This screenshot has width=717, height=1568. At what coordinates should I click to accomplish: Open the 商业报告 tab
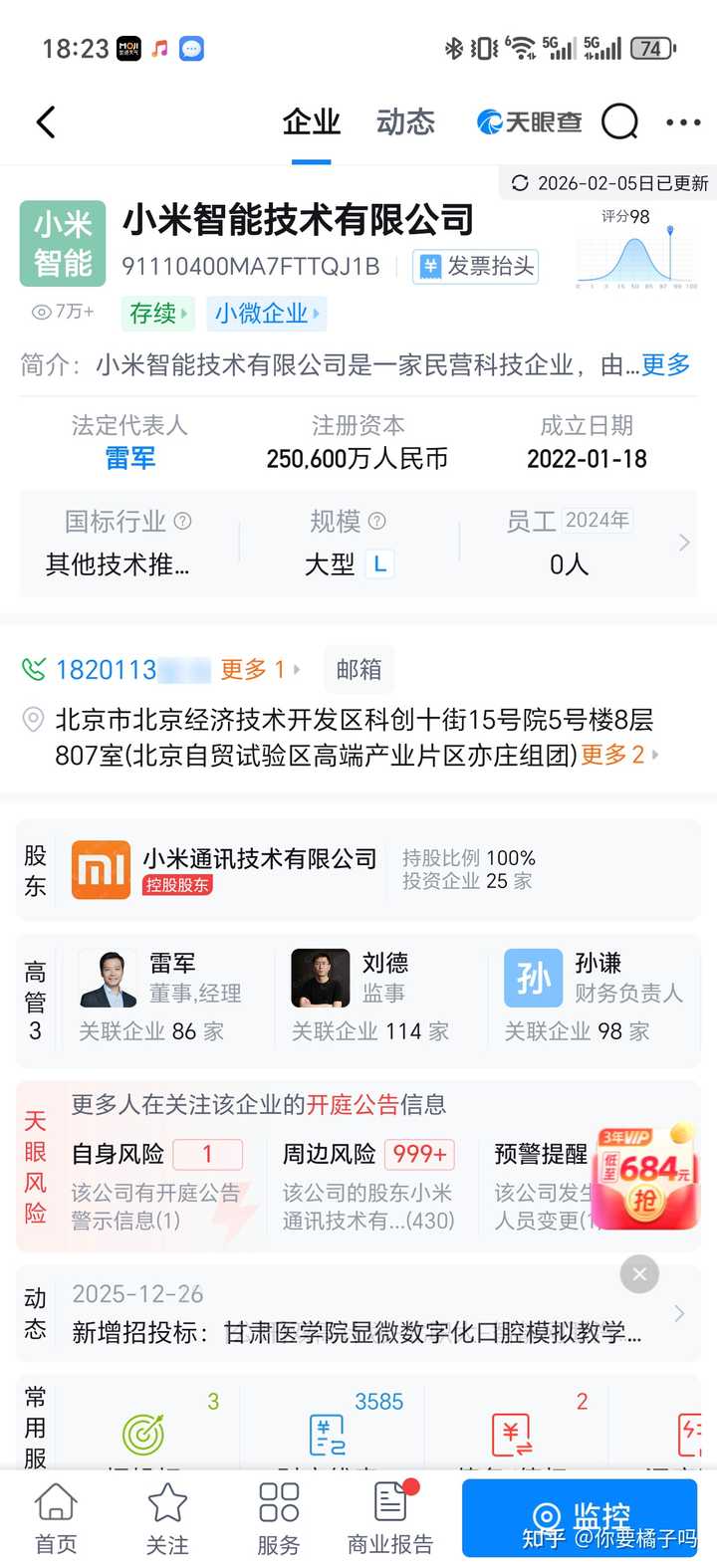pyautogui.click(x=390, y=1518)
